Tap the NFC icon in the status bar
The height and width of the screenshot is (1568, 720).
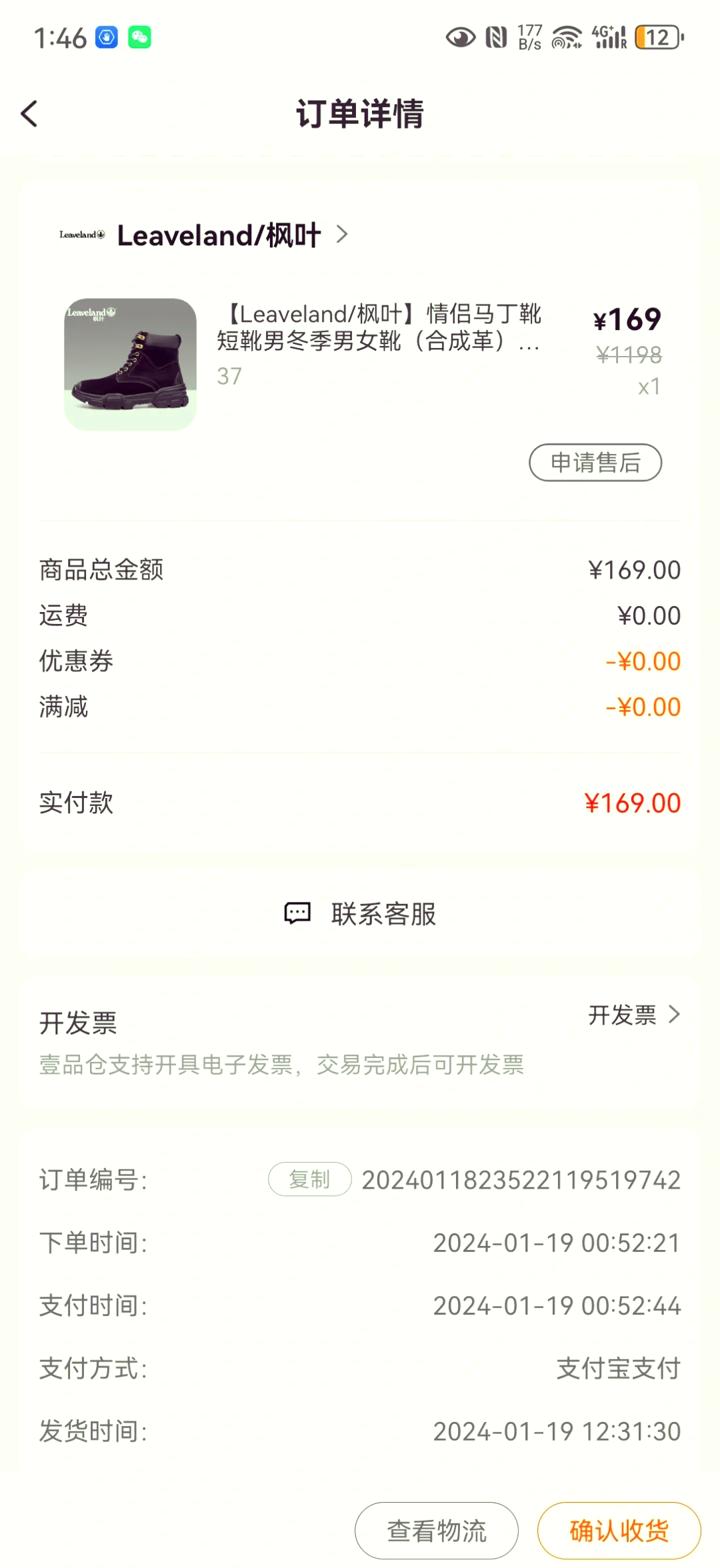[497, 38]
